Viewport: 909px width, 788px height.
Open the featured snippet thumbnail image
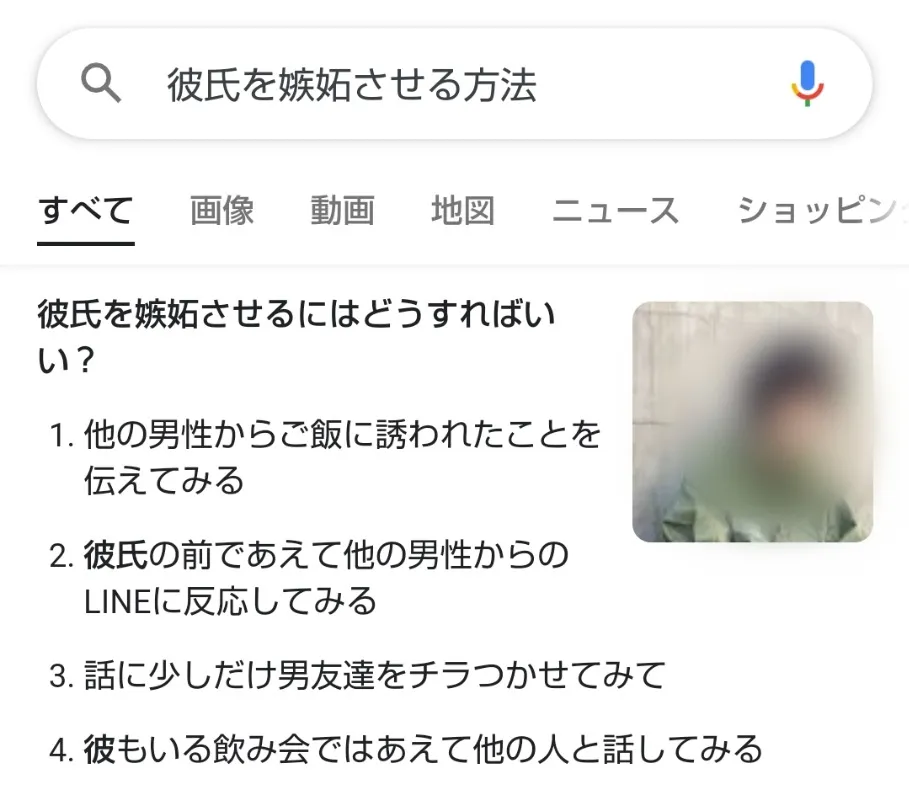click(x=752, y=422)
